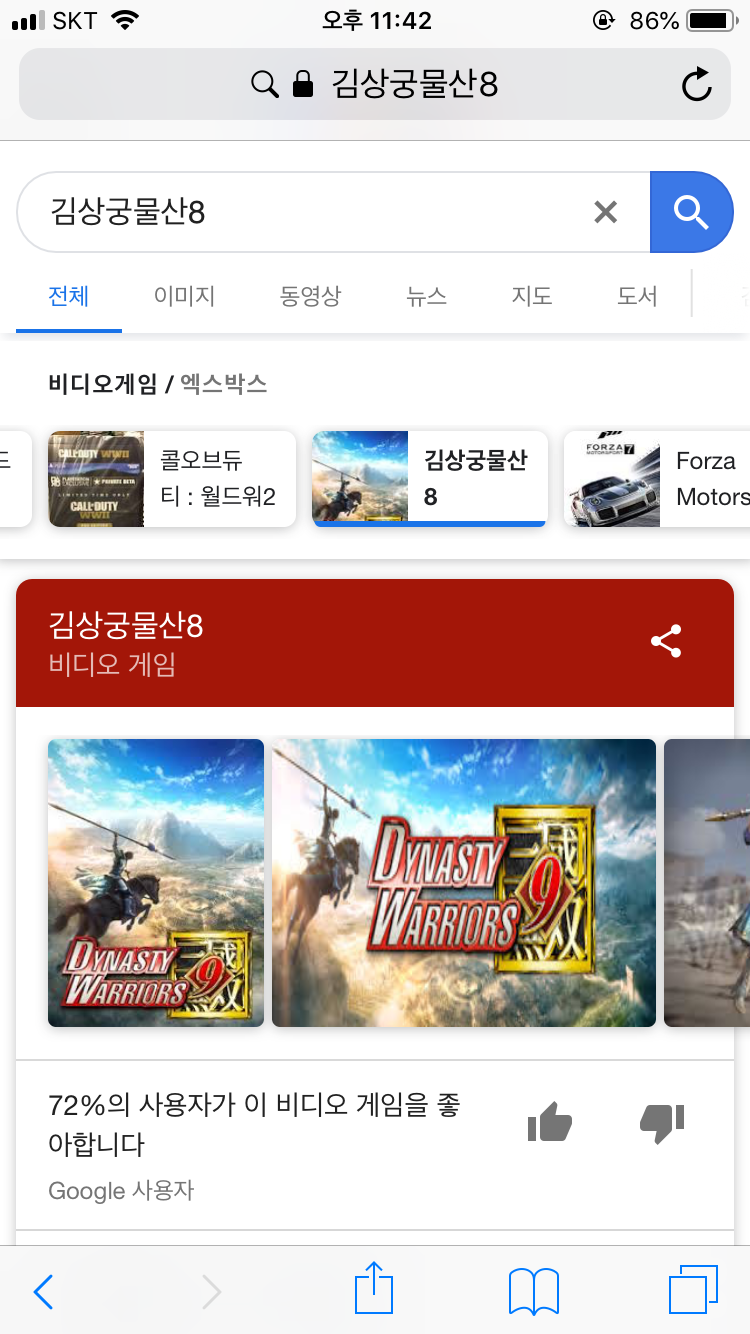Tap the Safari address bar showing 김상궁물산8

click(x=375, y=85)
